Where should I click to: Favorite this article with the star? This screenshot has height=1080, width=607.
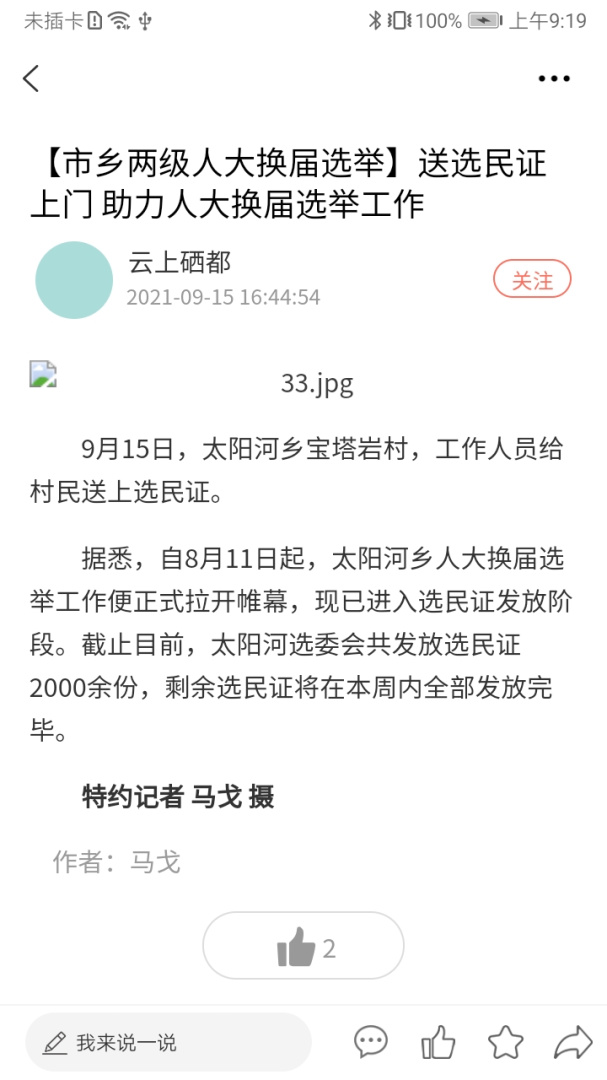pos(505,1043)
